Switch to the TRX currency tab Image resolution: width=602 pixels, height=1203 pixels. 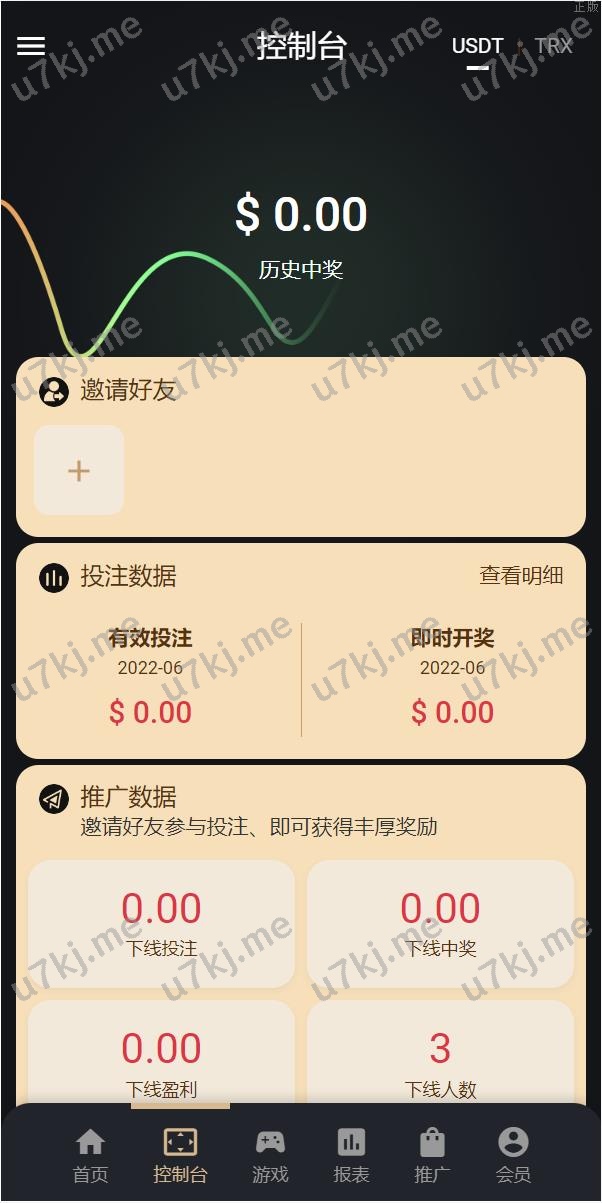click(x=553, y=46)
